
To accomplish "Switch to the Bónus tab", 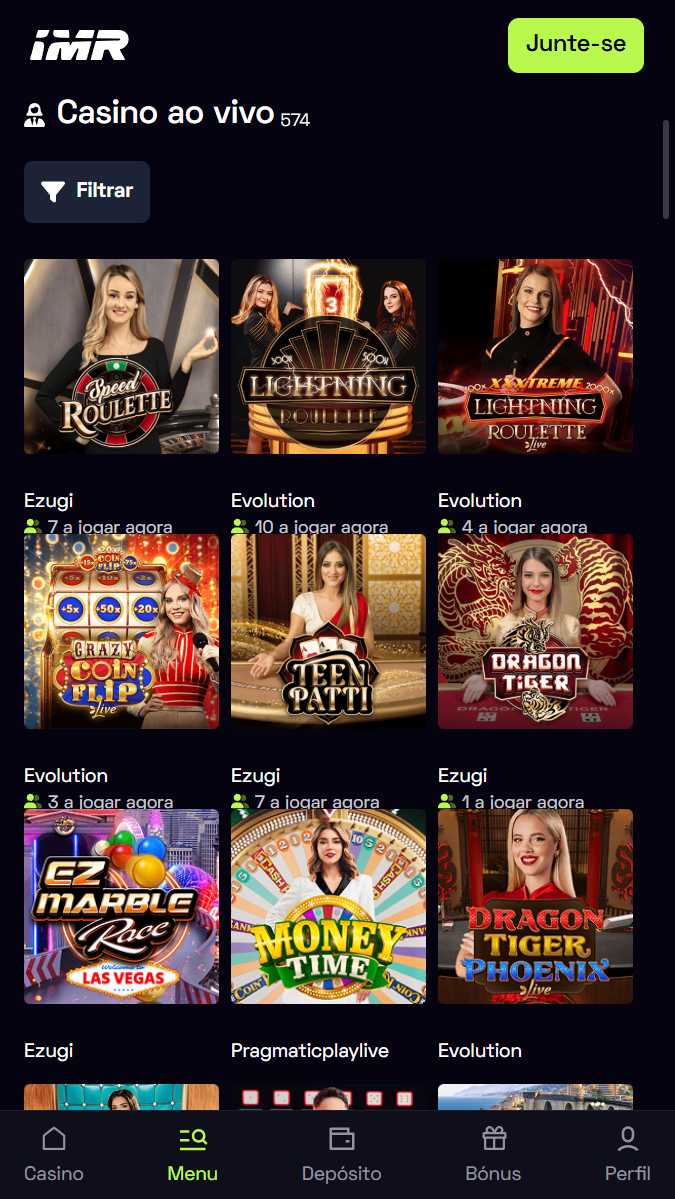I will click(x=493, y=1155).
